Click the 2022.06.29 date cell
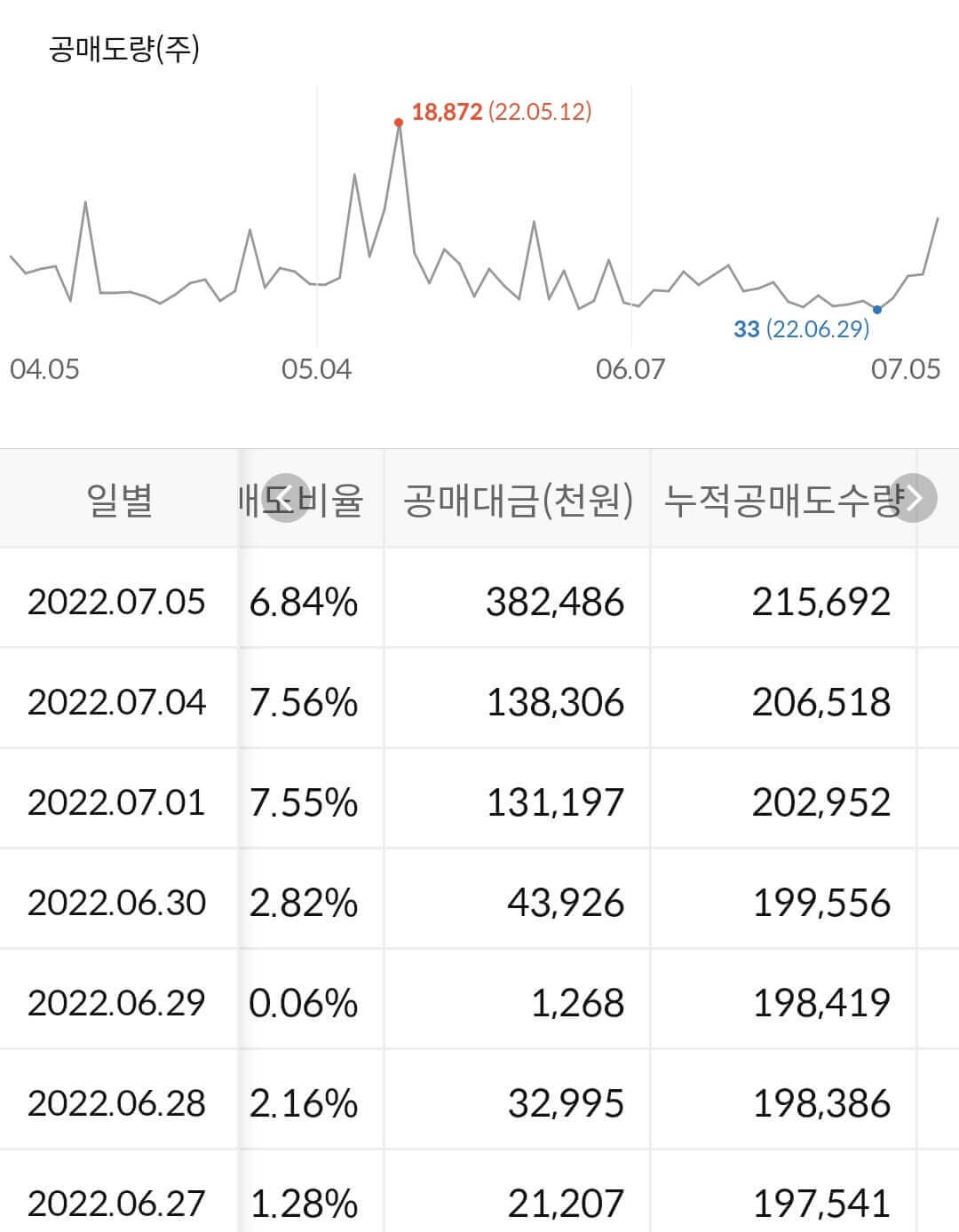This screenshot has width=959, height=1232. pyautogui.click(x=118, y=1004)
